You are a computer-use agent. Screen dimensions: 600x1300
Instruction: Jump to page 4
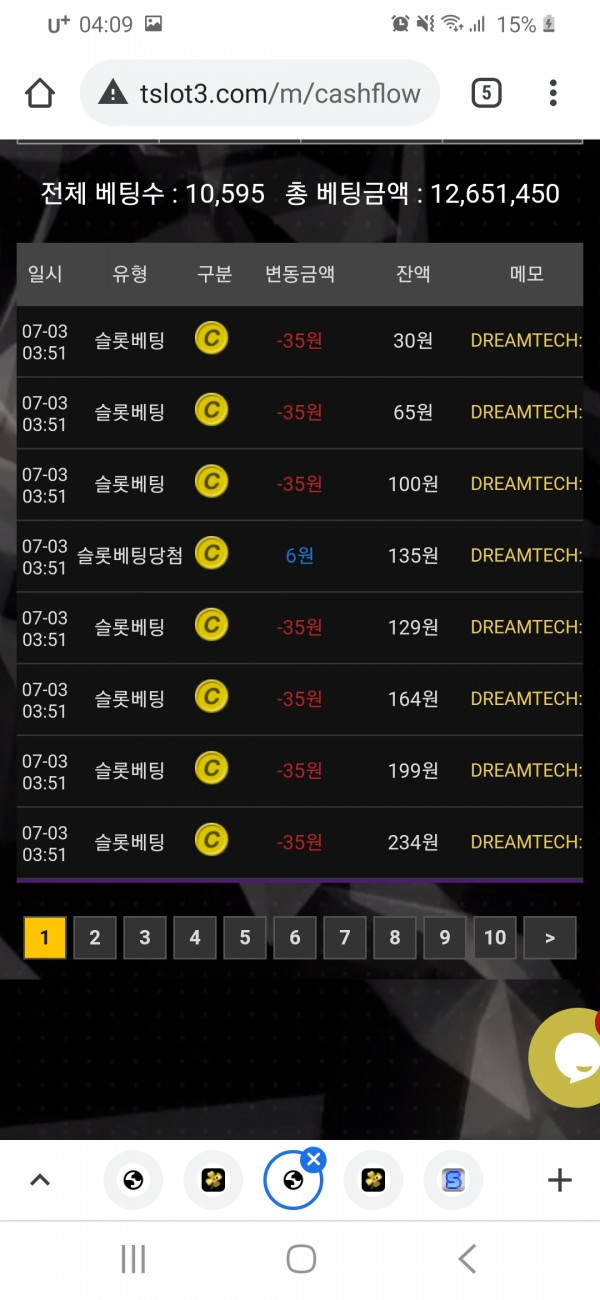pos(195,938)
